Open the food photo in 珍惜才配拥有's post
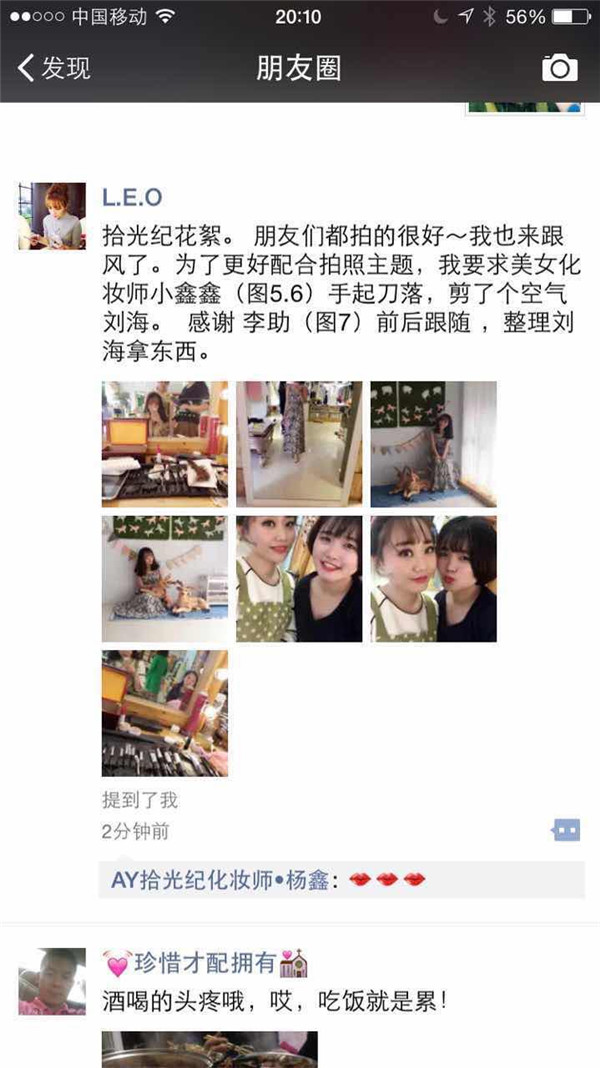 [x=209, y=1050]
